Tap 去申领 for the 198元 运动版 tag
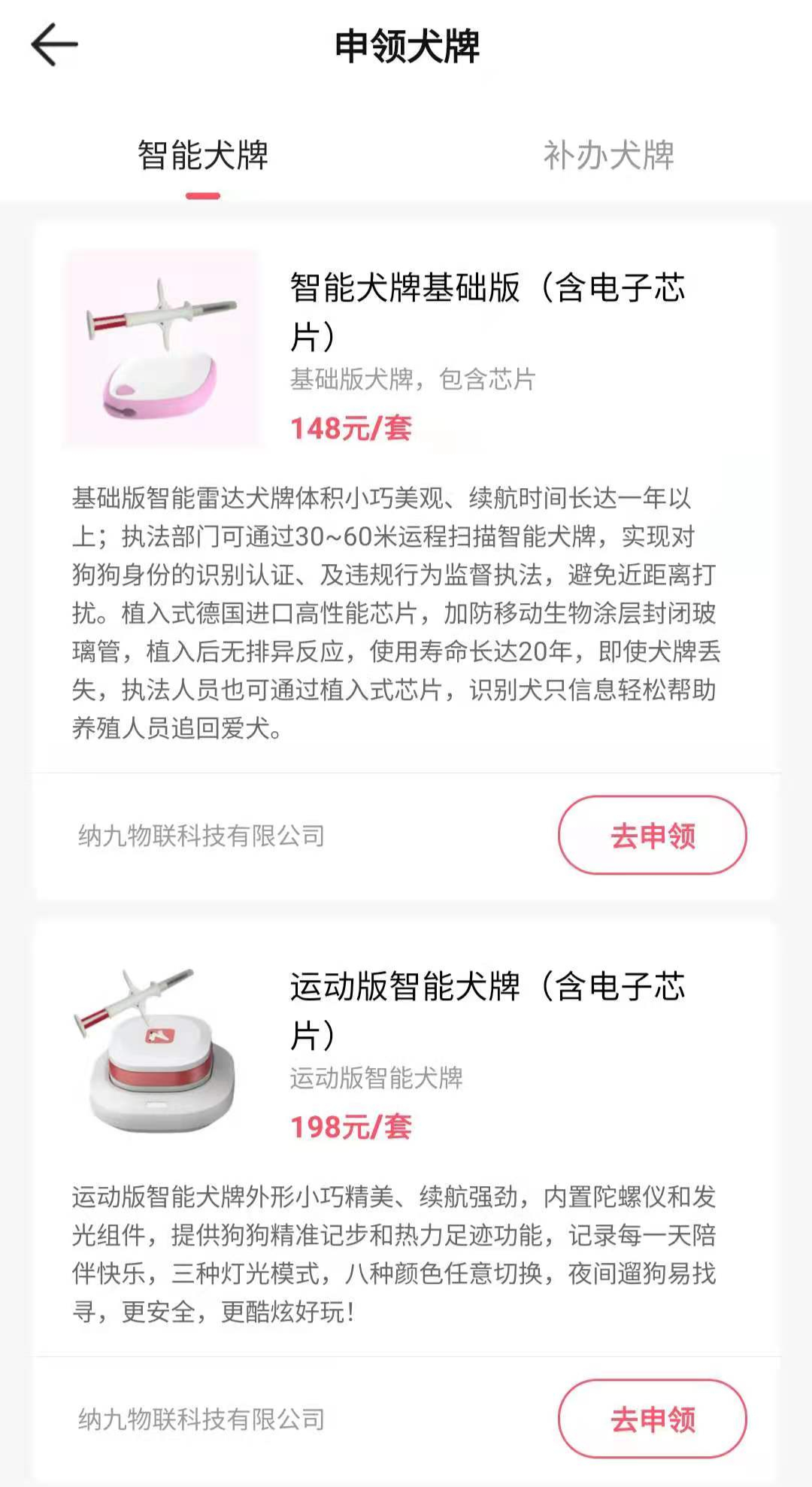 click(652, 1419)
